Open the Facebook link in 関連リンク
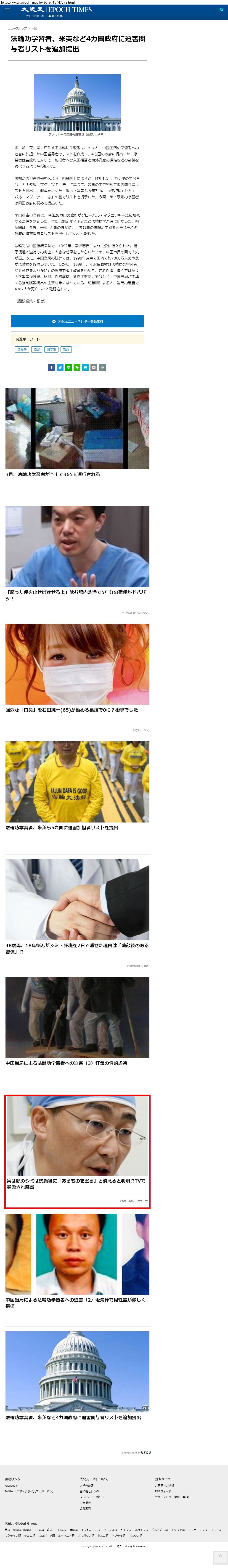Screen dimensions: 228x1568 pyautogui.click(x=11, y=1486)
